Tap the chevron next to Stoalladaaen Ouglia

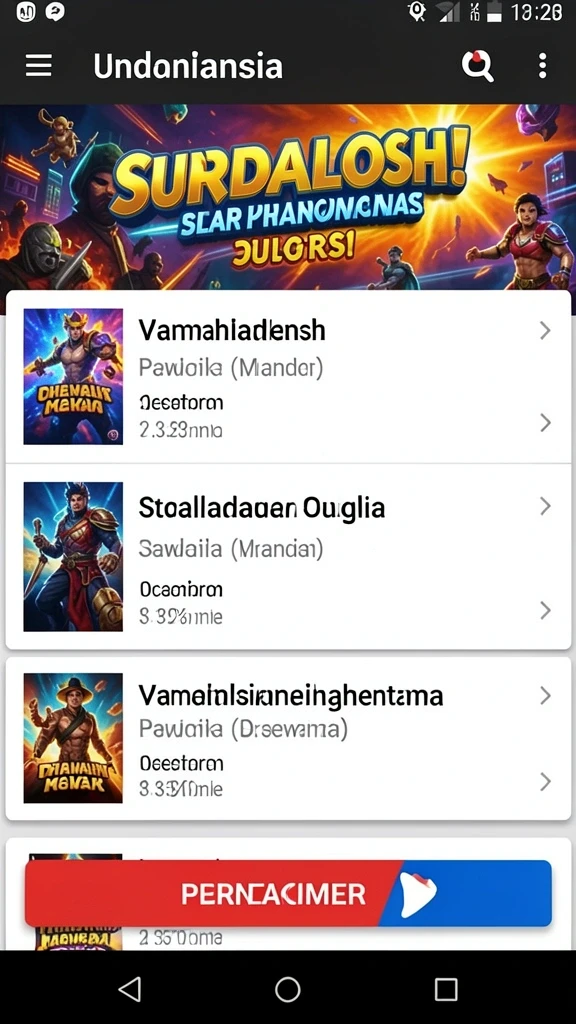pyautogui.click(x=545, y=506)
